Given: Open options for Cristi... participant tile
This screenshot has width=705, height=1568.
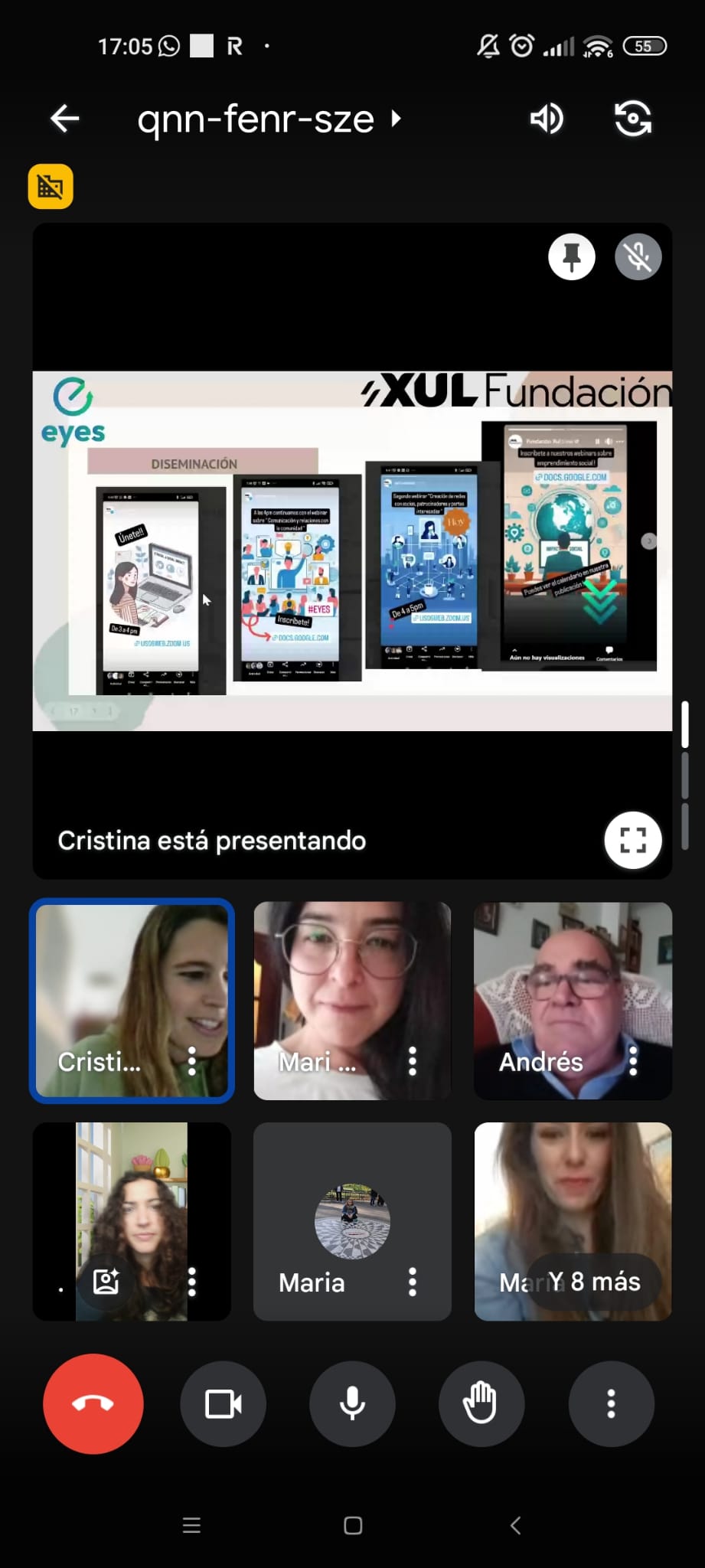Looking at the screenshot, I should [x=192, y=1061].
